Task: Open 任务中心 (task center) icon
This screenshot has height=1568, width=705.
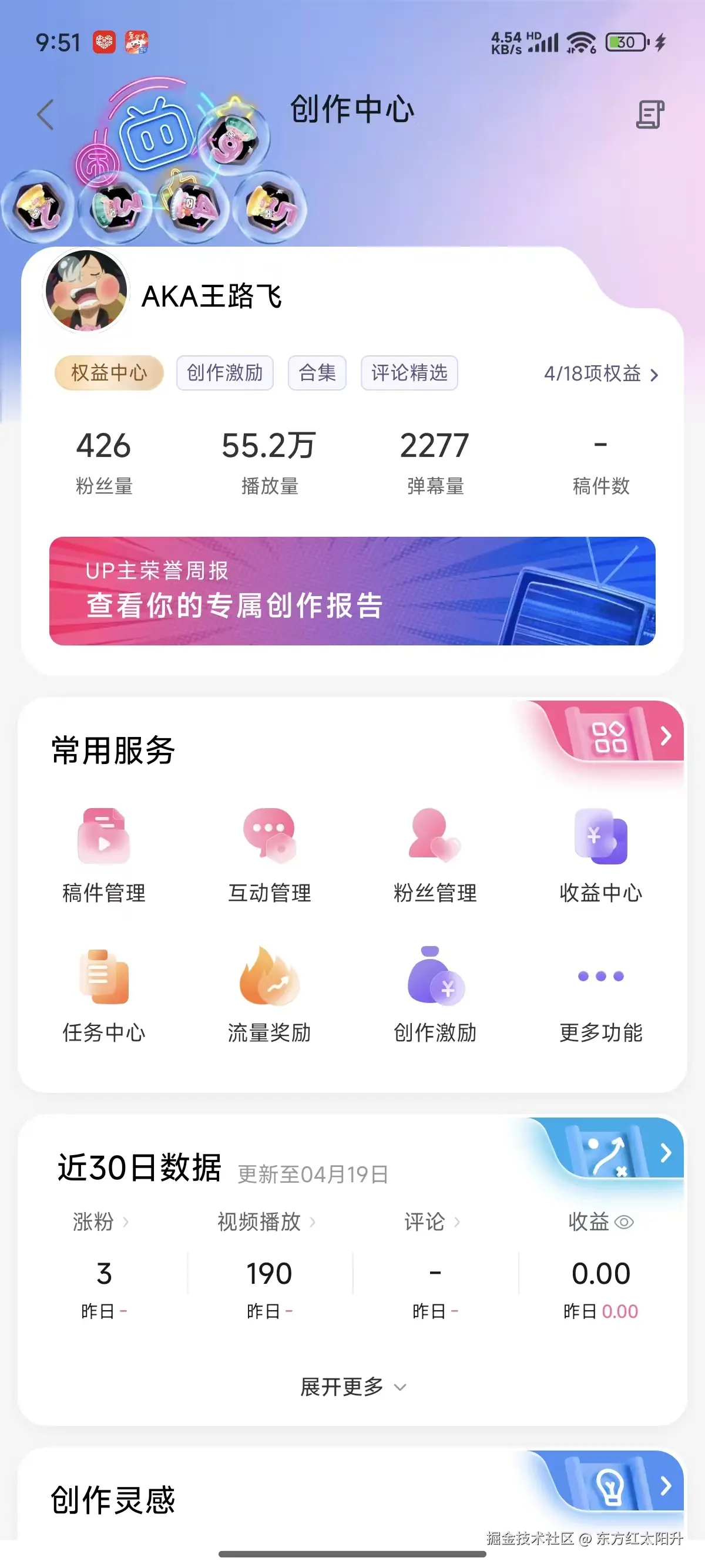Action: [103, 977]
